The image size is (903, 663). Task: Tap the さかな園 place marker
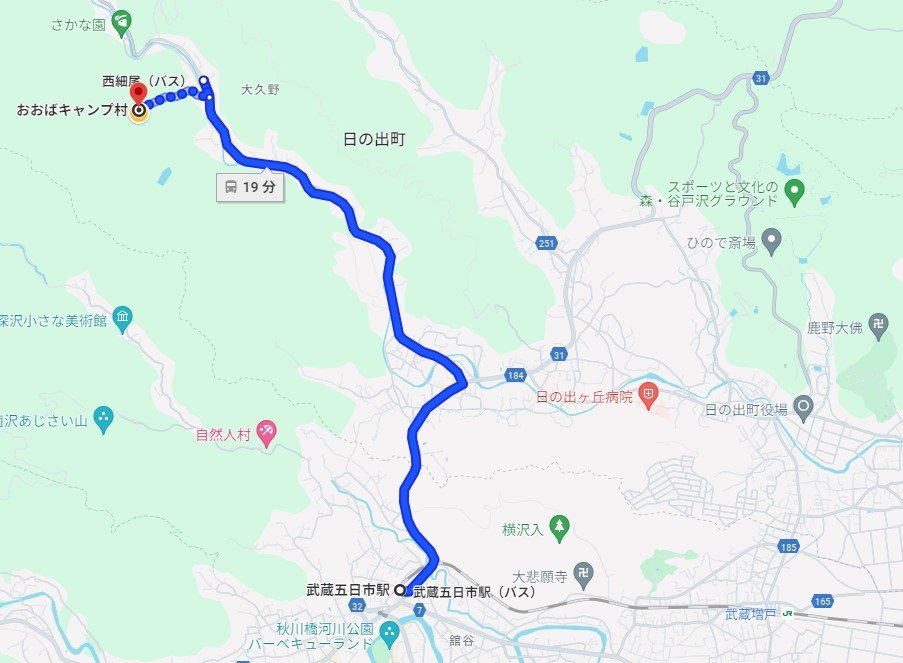(121, 19)
